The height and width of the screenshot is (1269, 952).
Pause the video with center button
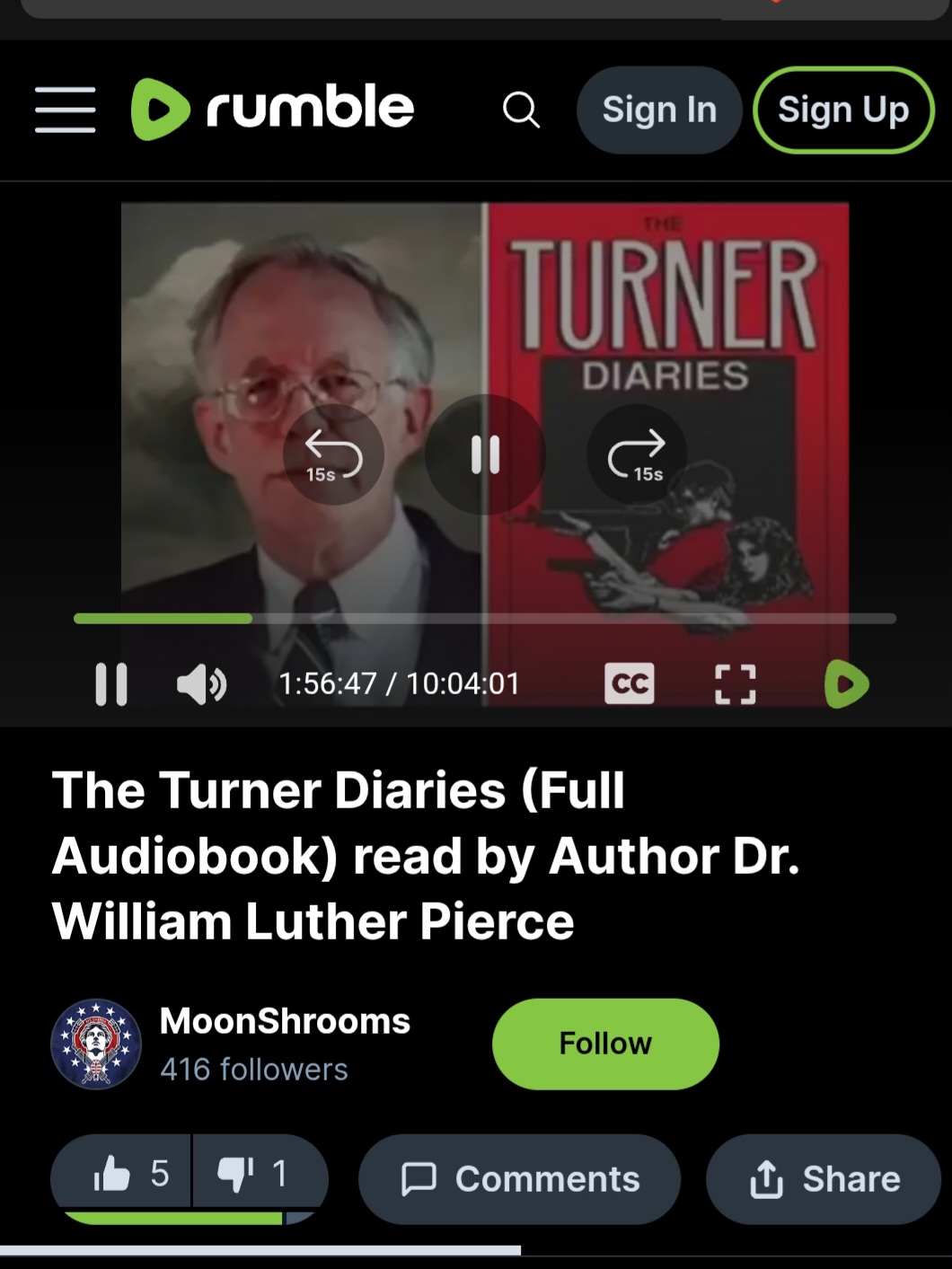[x=485, y=454]
